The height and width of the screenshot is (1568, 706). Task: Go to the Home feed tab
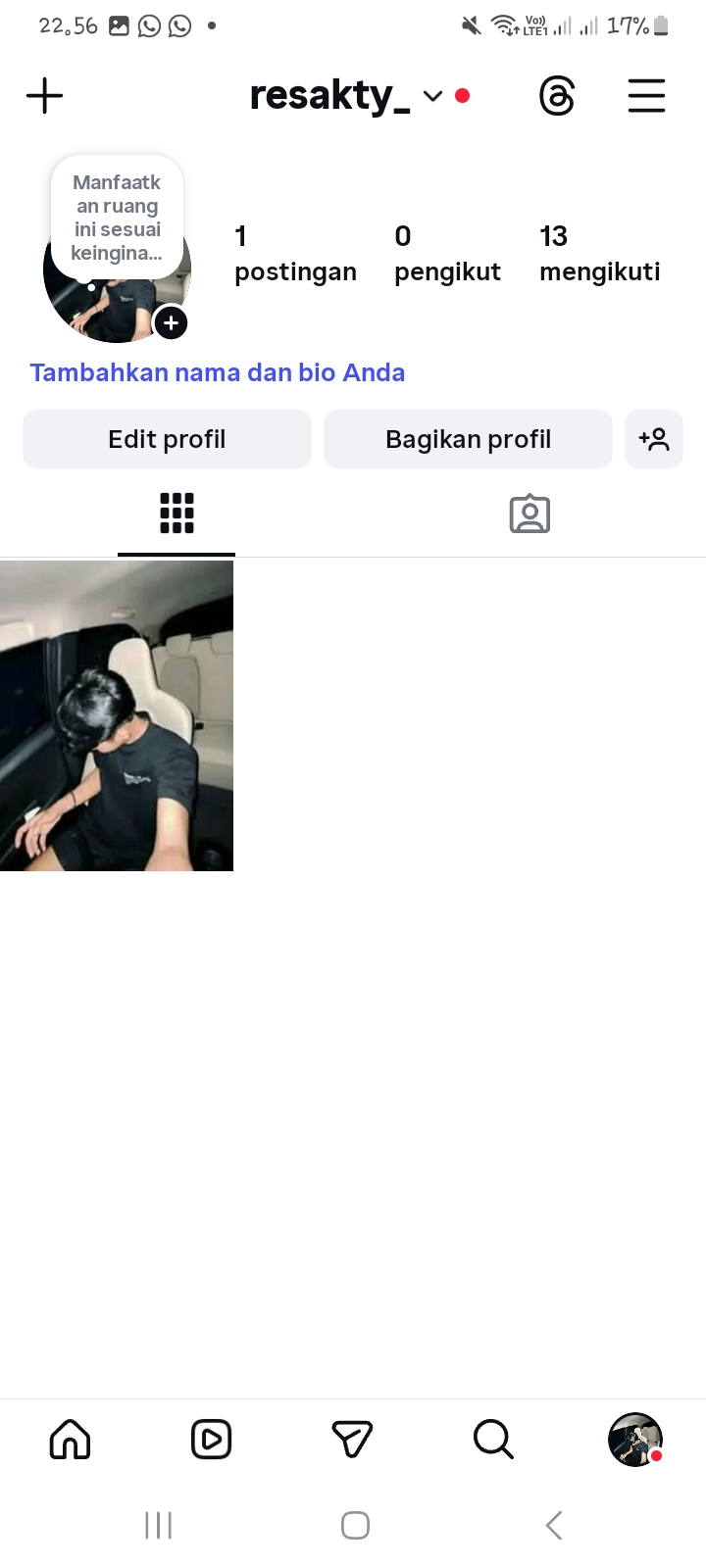point(70,1440)
